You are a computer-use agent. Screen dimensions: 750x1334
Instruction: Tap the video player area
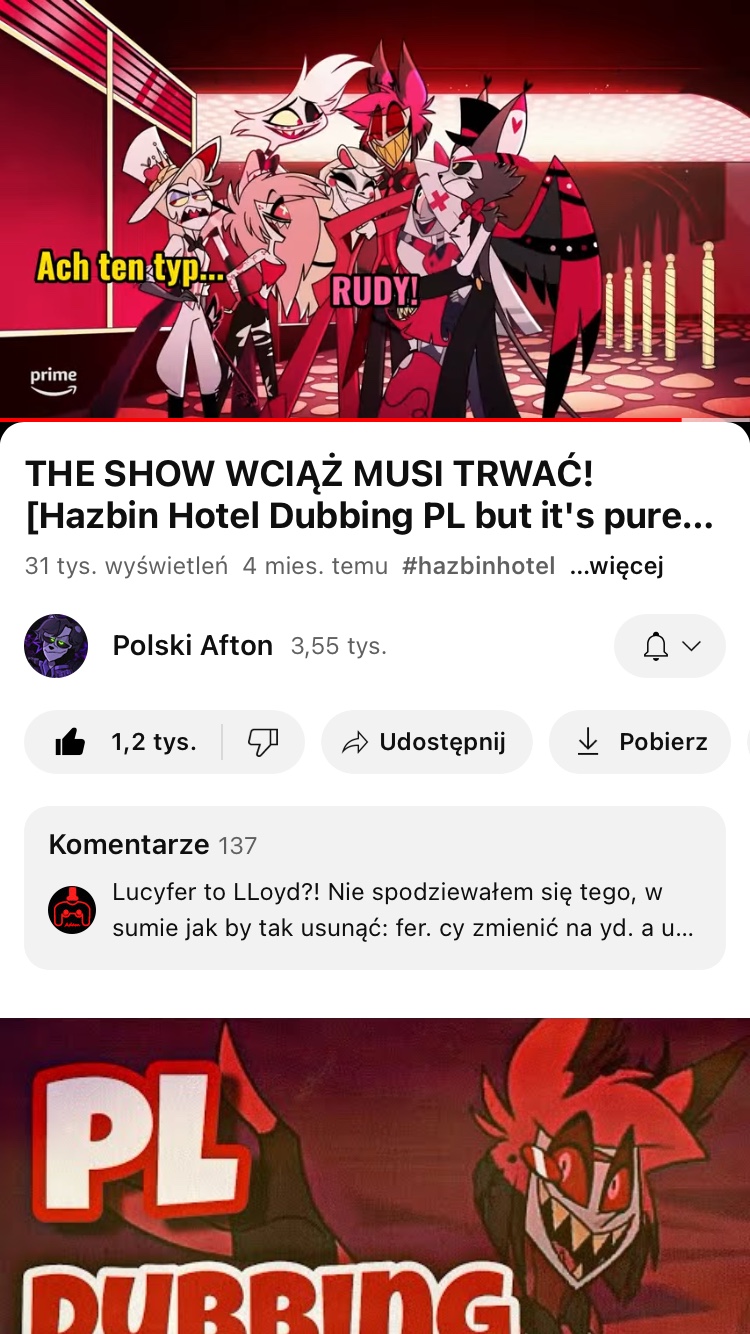click(x=375, y=208)
